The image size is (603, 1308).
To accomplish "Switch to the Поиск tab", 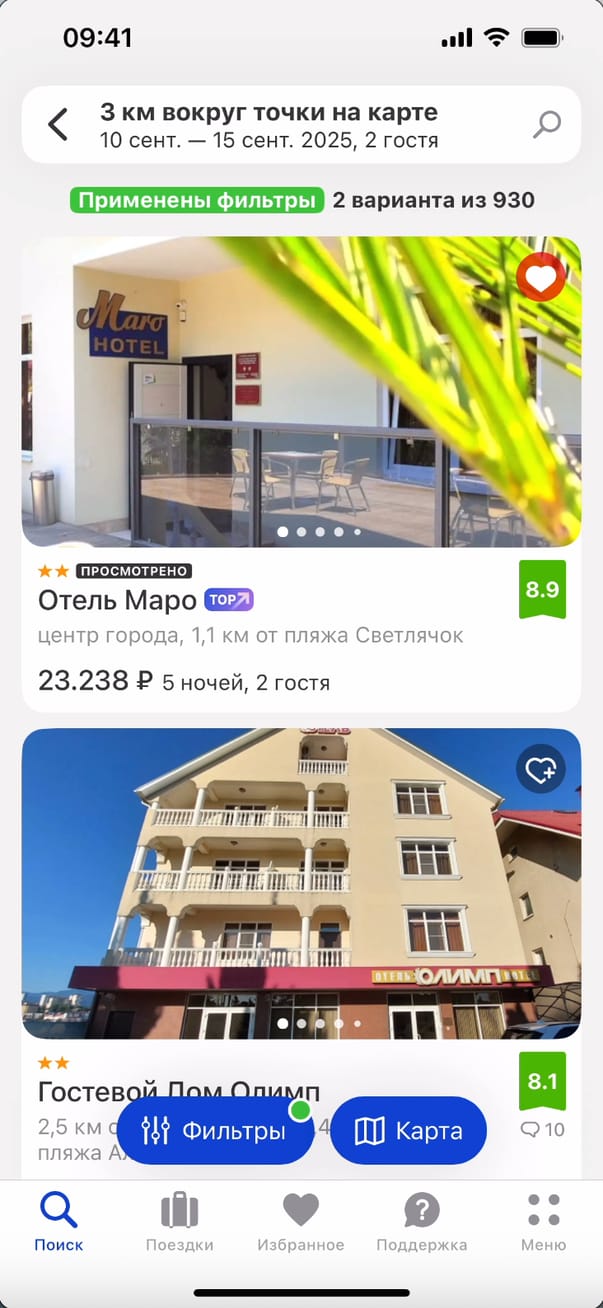I will pos(58,1222).
